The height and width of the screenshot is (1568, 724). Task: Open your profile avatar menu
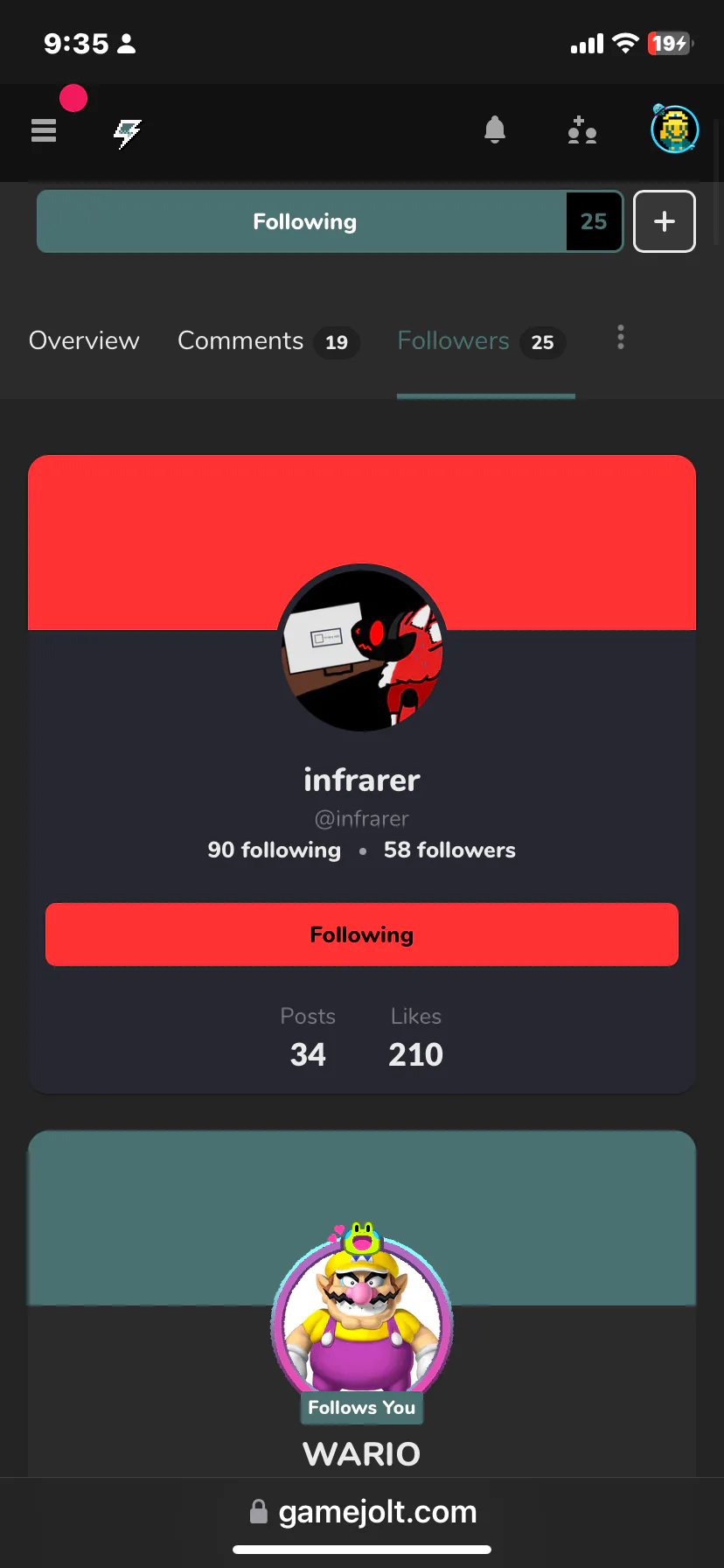pos(674,129)
